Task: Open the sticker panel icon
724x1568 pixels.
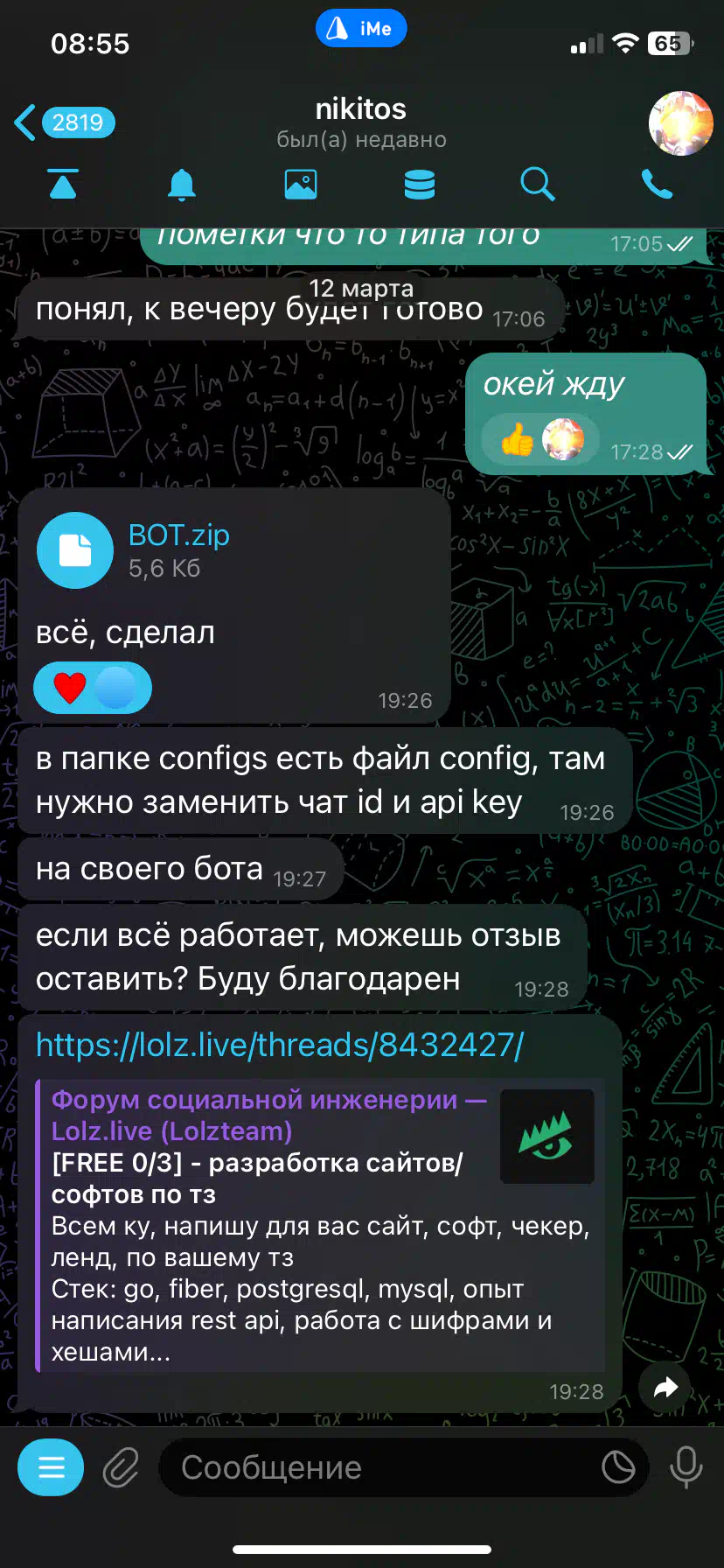Action: click(x=618, y=1467)
